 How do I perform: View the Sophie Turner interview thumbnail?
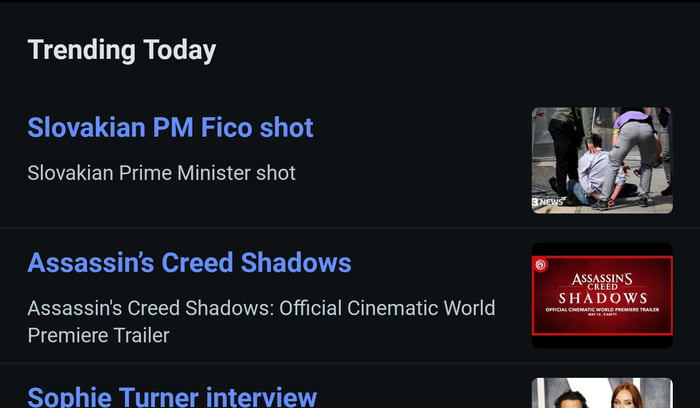click(601, 394)
